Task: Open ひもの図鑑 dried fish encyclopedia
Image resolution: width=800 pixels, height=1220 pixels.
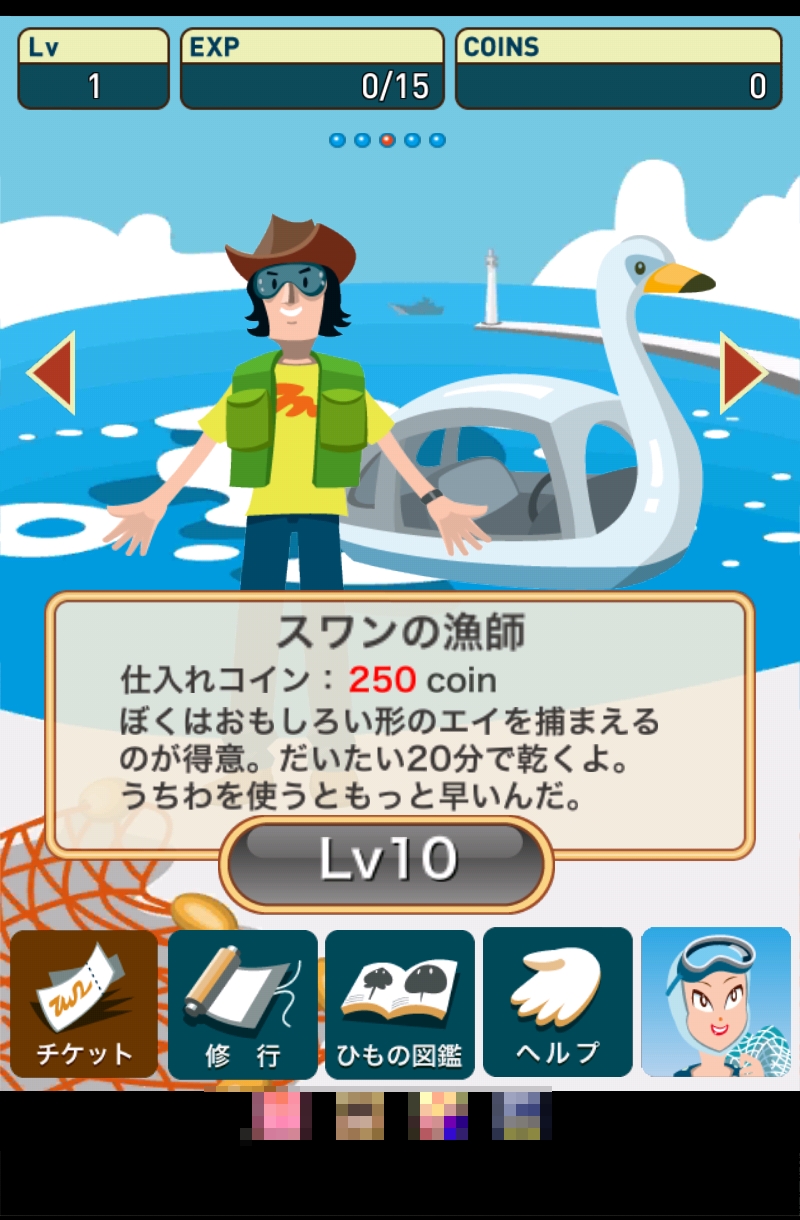Action: 400,1003
